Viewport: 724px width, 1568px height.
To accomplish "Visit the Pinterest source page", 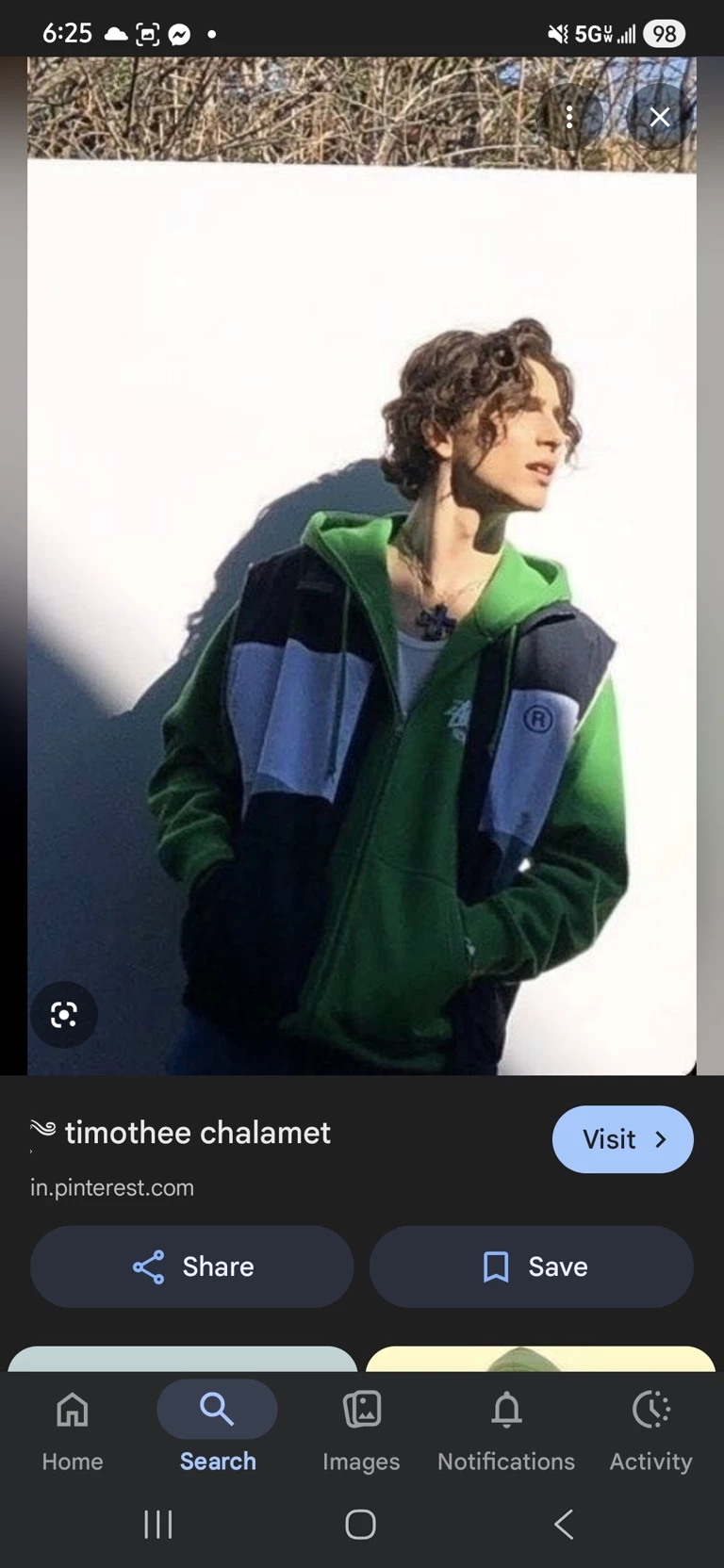I will [622, 1139].
